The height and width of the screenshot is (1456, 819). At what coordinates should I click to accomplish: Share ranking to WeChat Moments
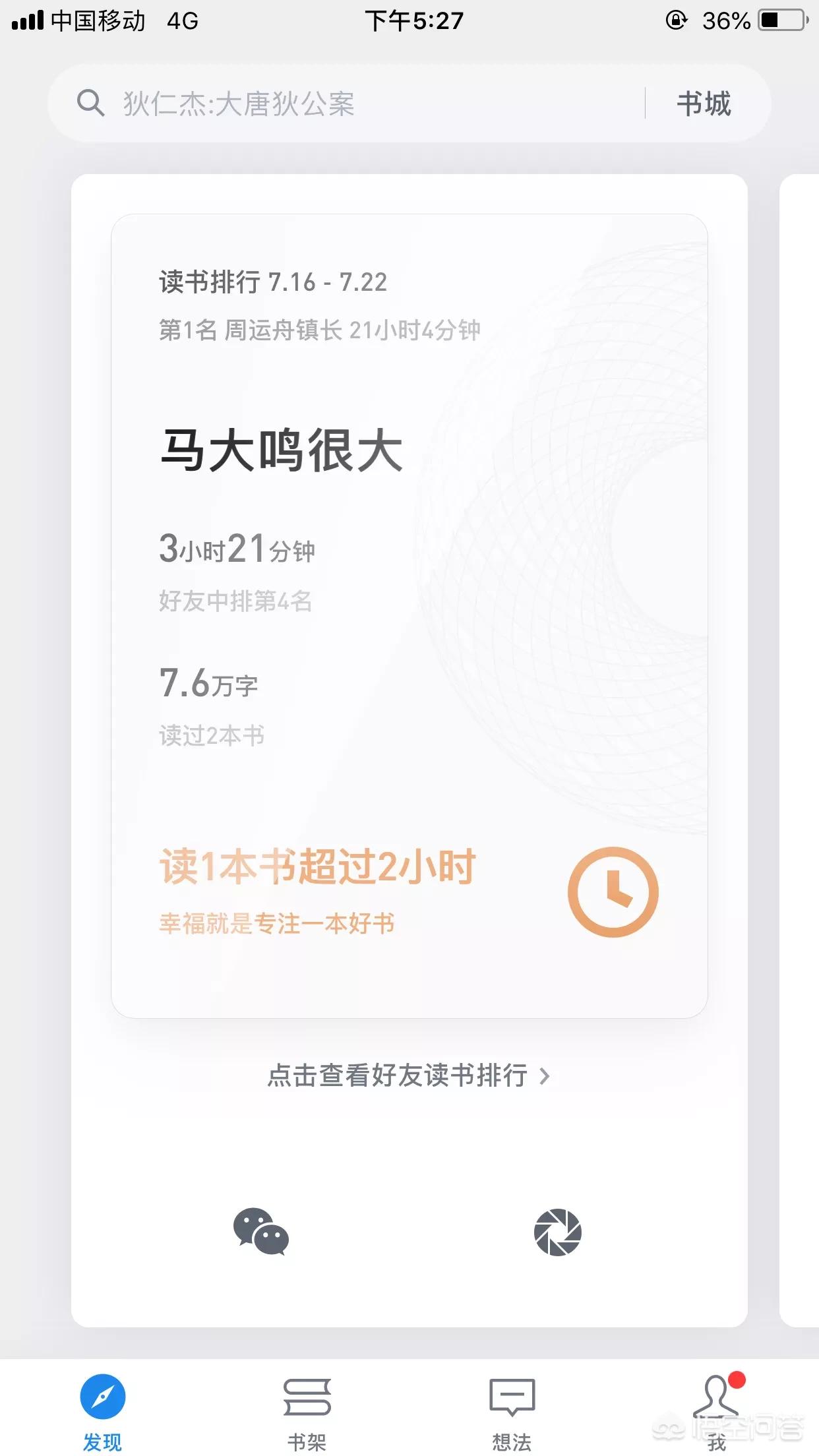tap(557, 1232)
